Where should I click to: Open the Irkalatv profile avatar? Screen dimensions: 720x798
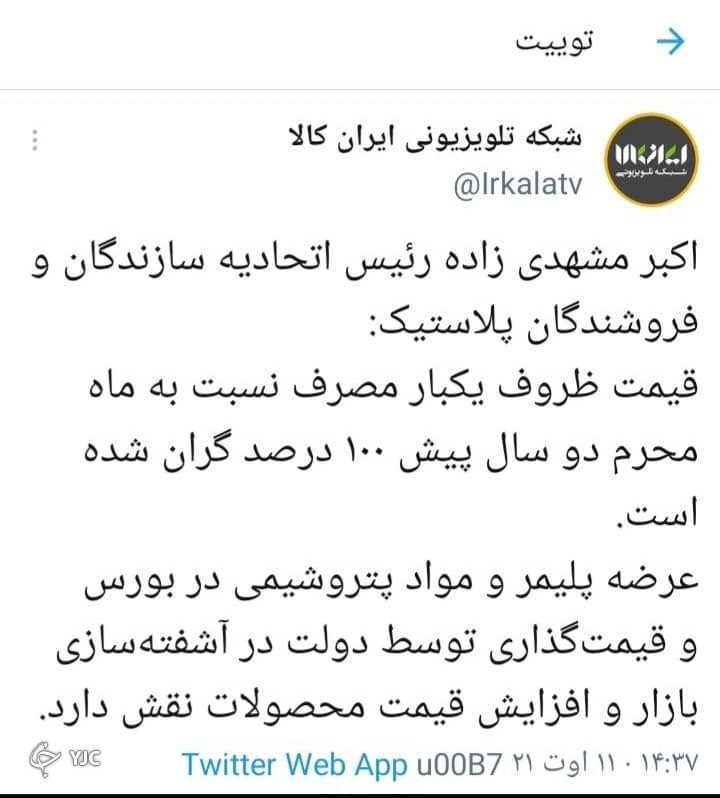(648, 164)
